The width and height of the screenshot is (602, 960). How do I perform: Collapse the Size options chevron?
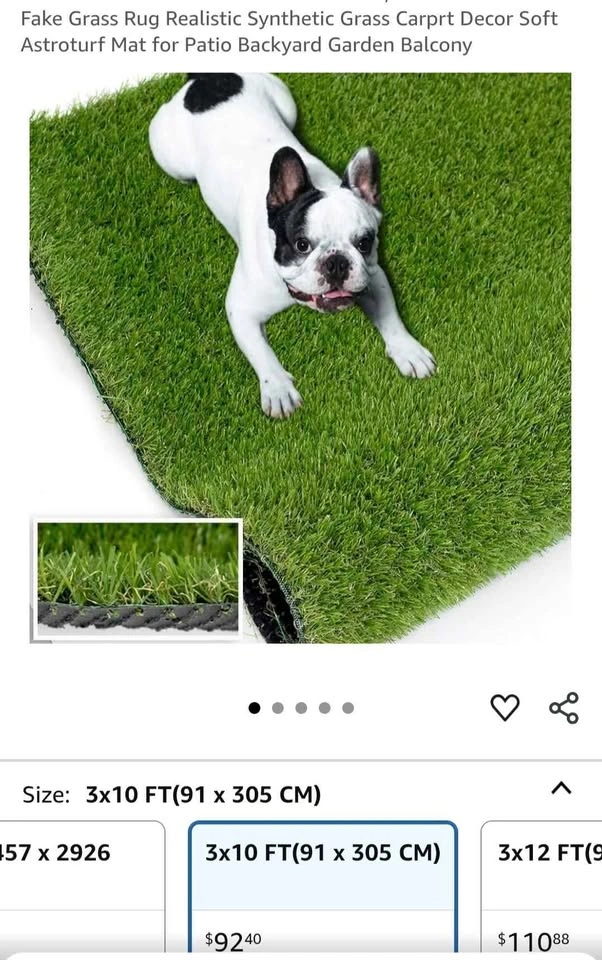coord(561,788)
